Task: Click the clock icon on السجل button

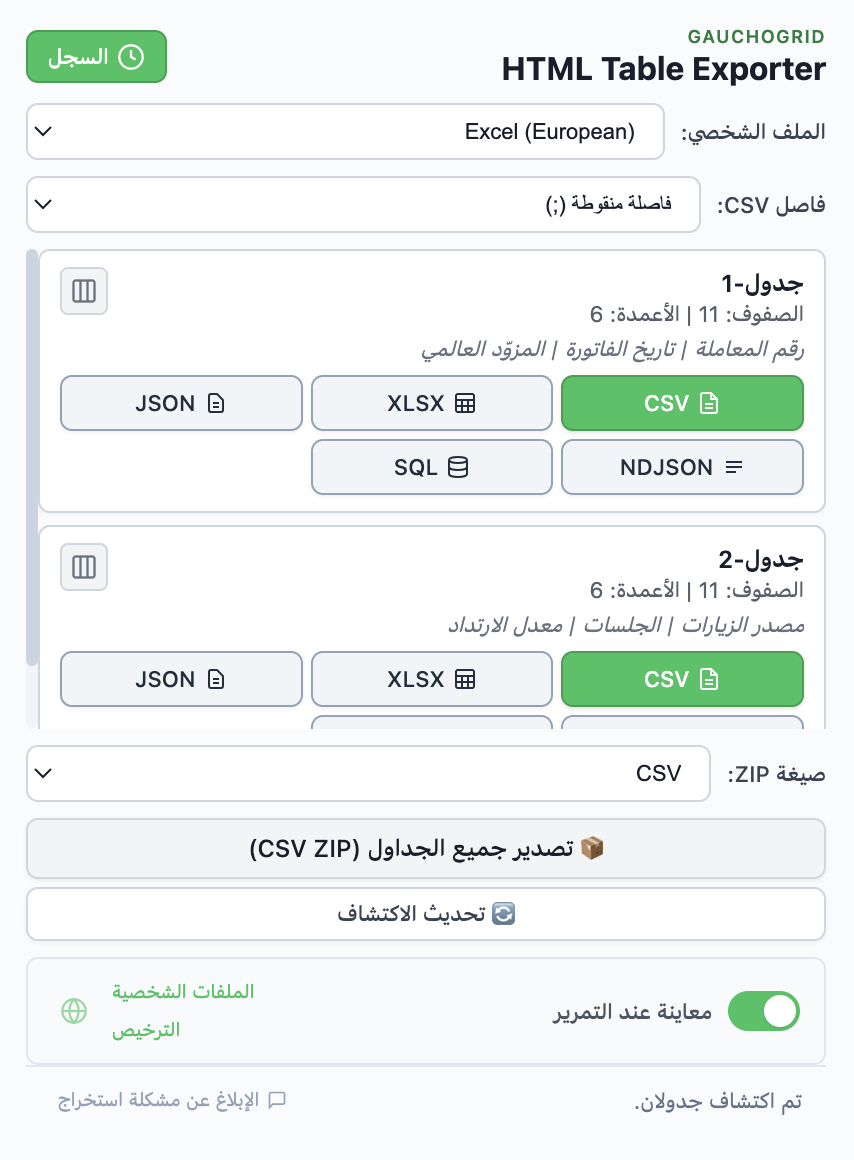Action: coord(131,56)
